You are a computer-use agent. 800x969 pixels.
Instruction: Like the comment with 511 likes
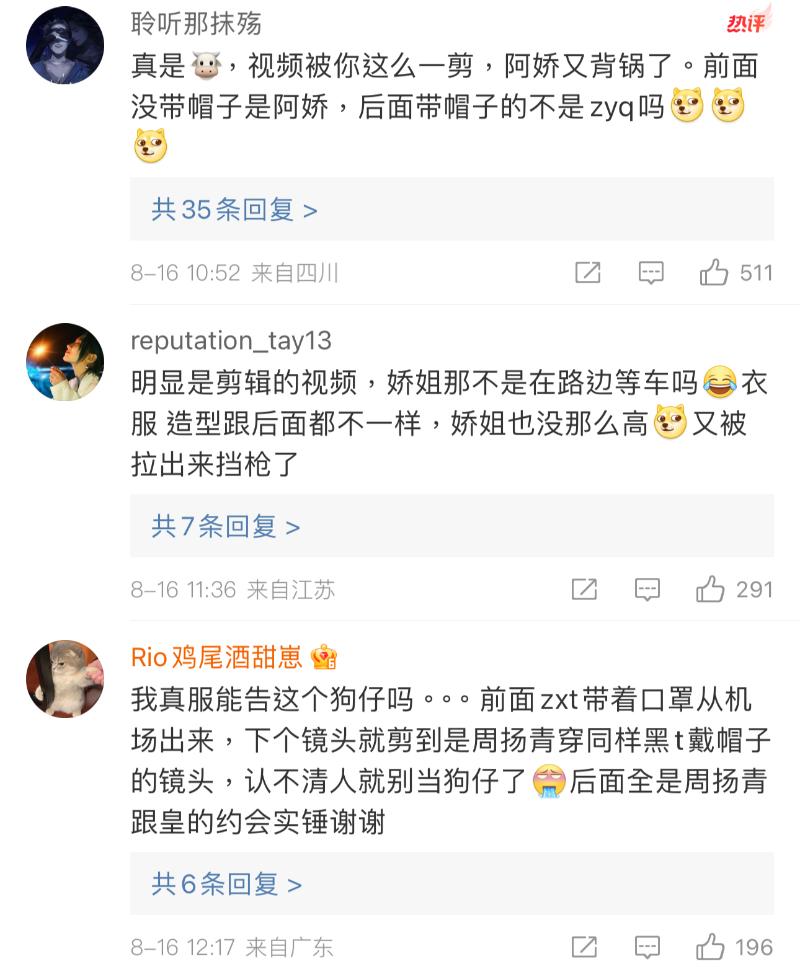click(714, 272)
